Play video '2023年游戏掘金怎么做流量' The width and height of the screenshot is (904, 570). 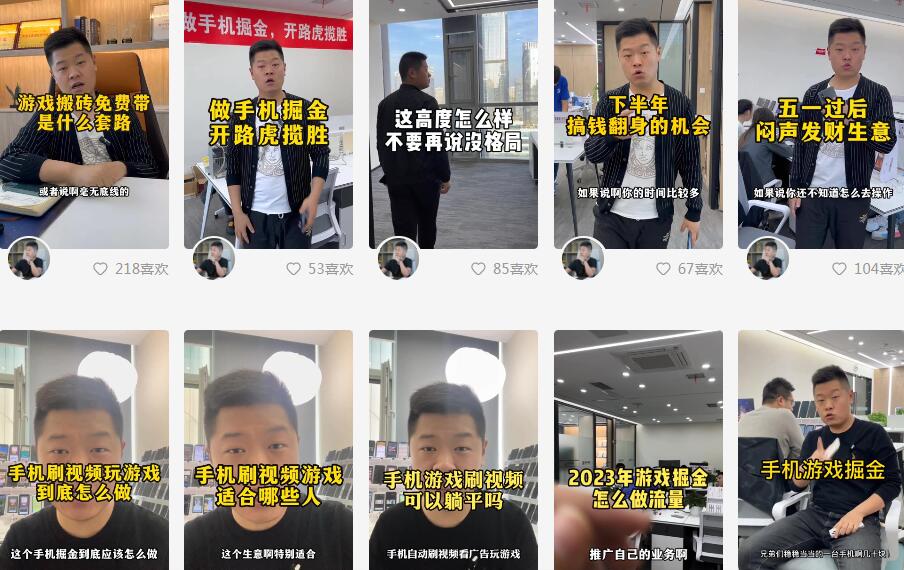coord(638,450)
